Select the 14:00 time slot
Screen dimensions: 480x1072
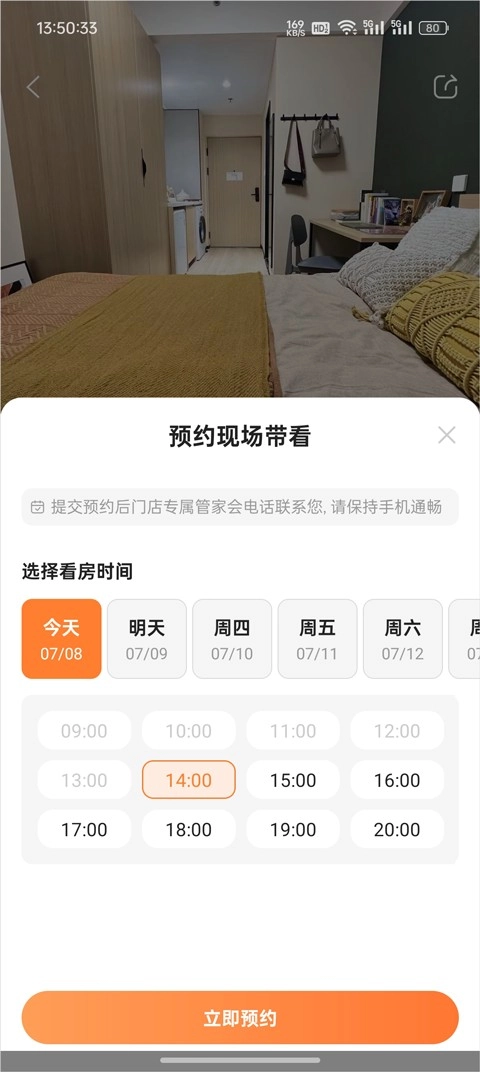point(189,779)
